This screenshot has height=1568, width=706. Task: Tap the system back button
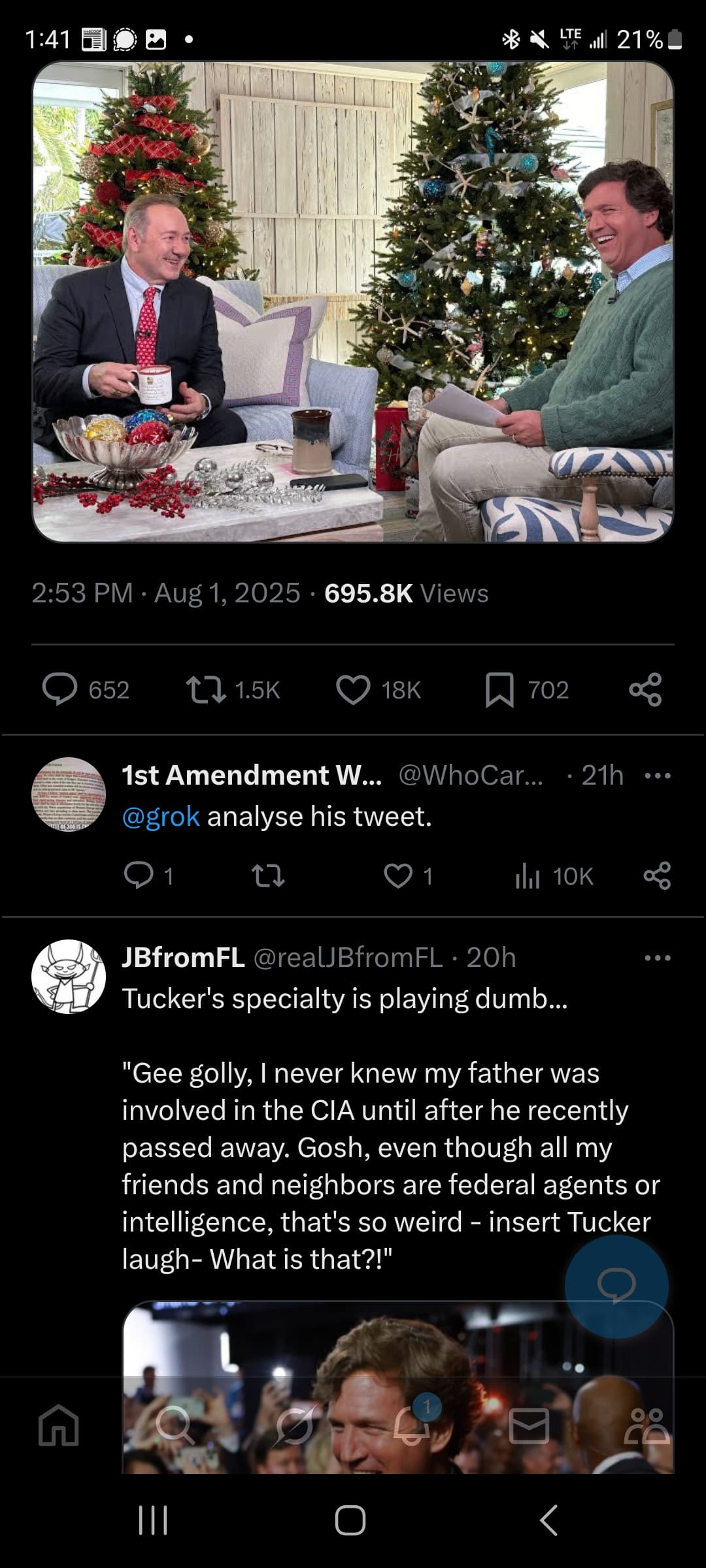[549, 1520]
